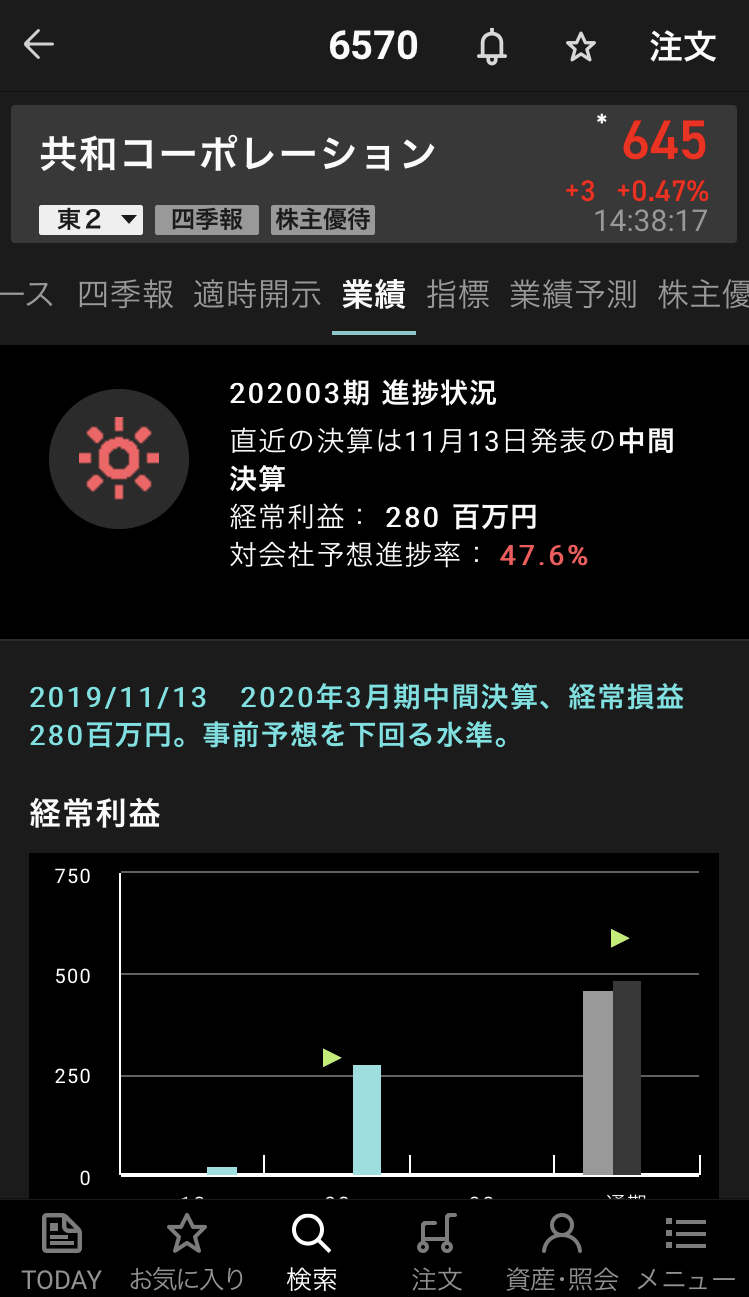Open 検索 in bottom navigation
749x1297 pixels.
tap(311, 1250)
